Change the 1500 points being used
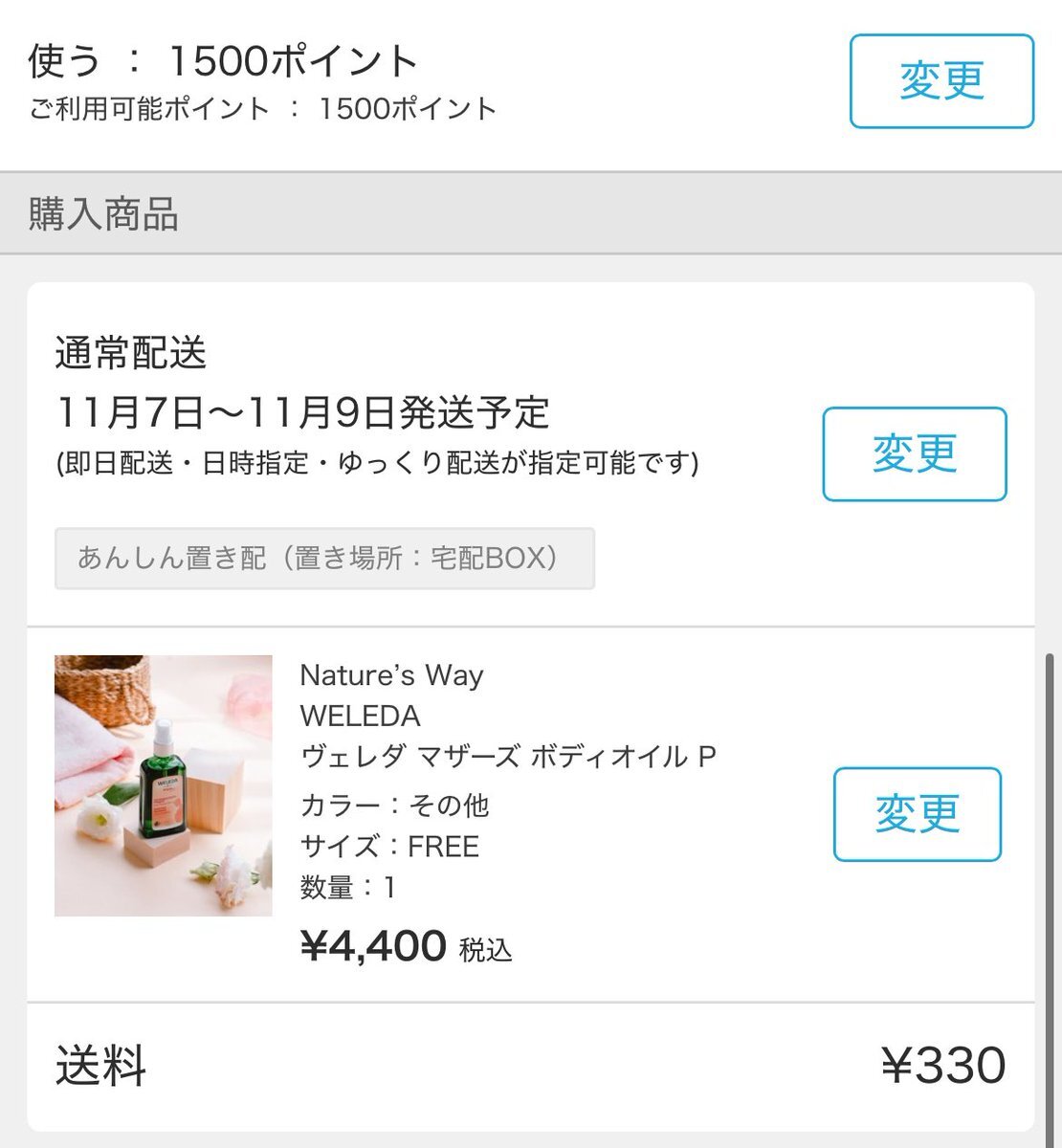1062x1148 pixels. (x=941, y=81)
